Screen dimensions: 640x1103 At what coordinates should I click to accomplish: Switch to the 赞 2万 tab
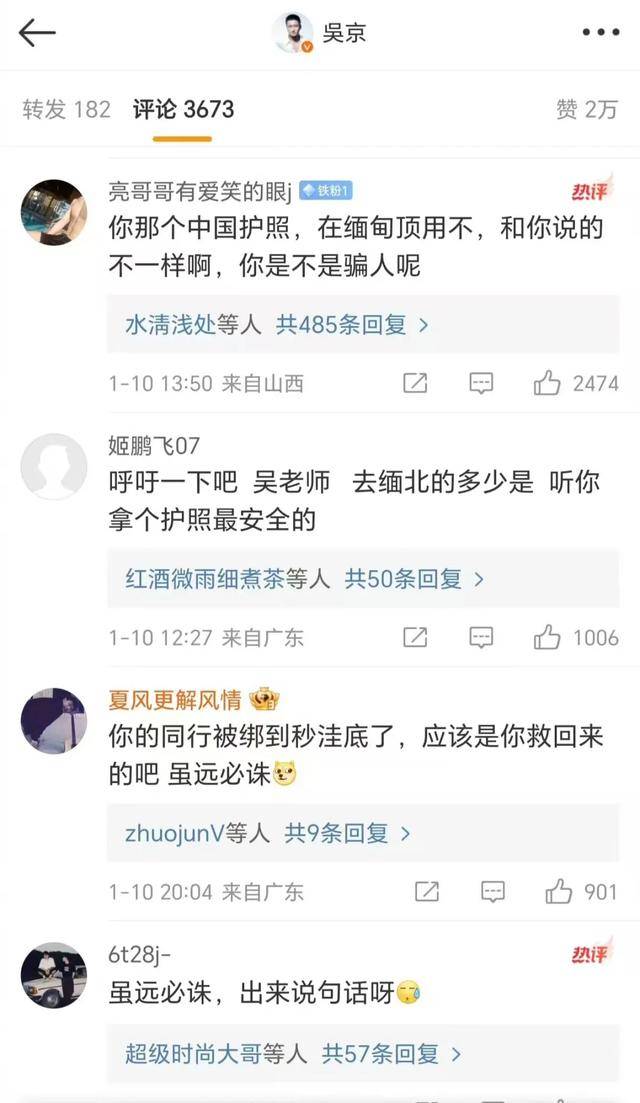[x=587, y=110]
